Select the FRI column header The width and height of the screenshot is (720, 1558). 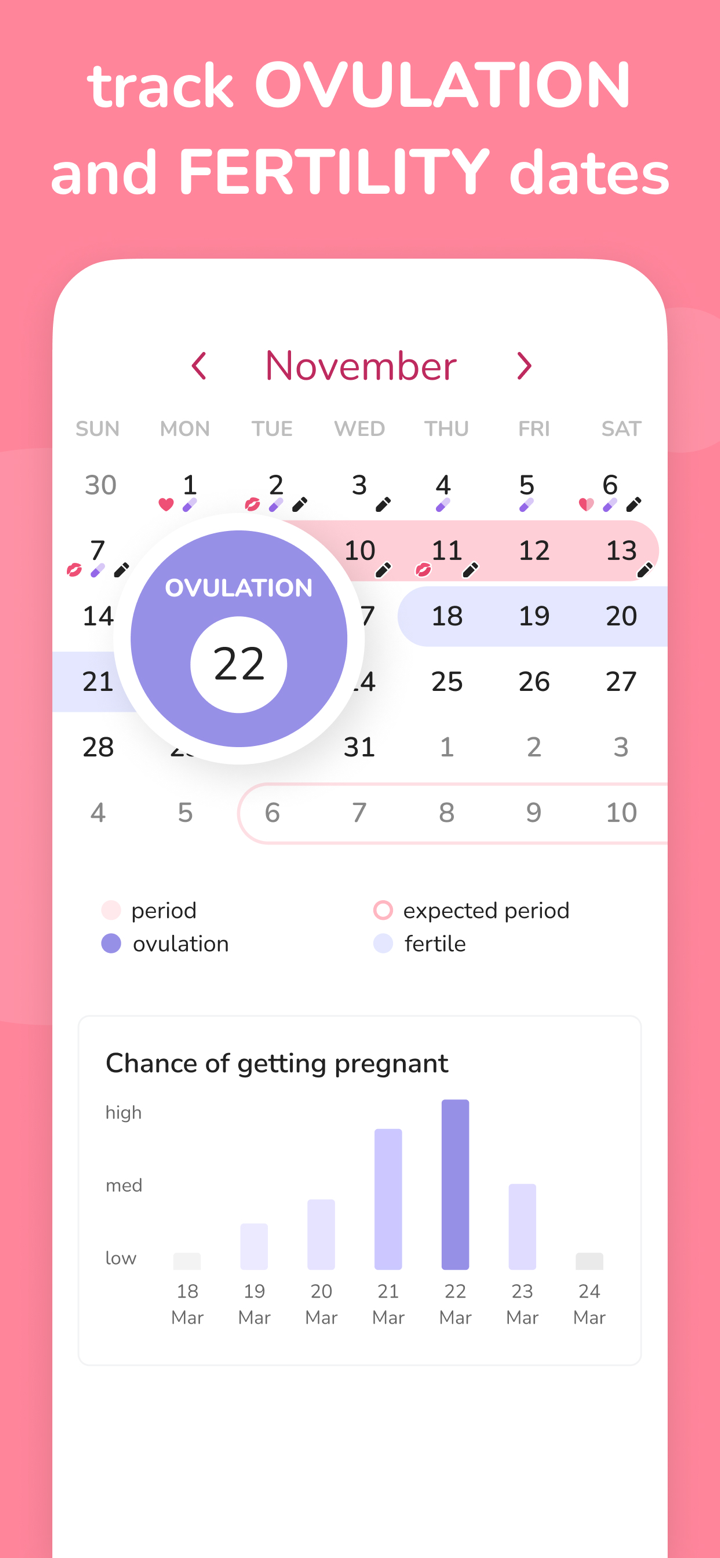[x=533, y=428]
